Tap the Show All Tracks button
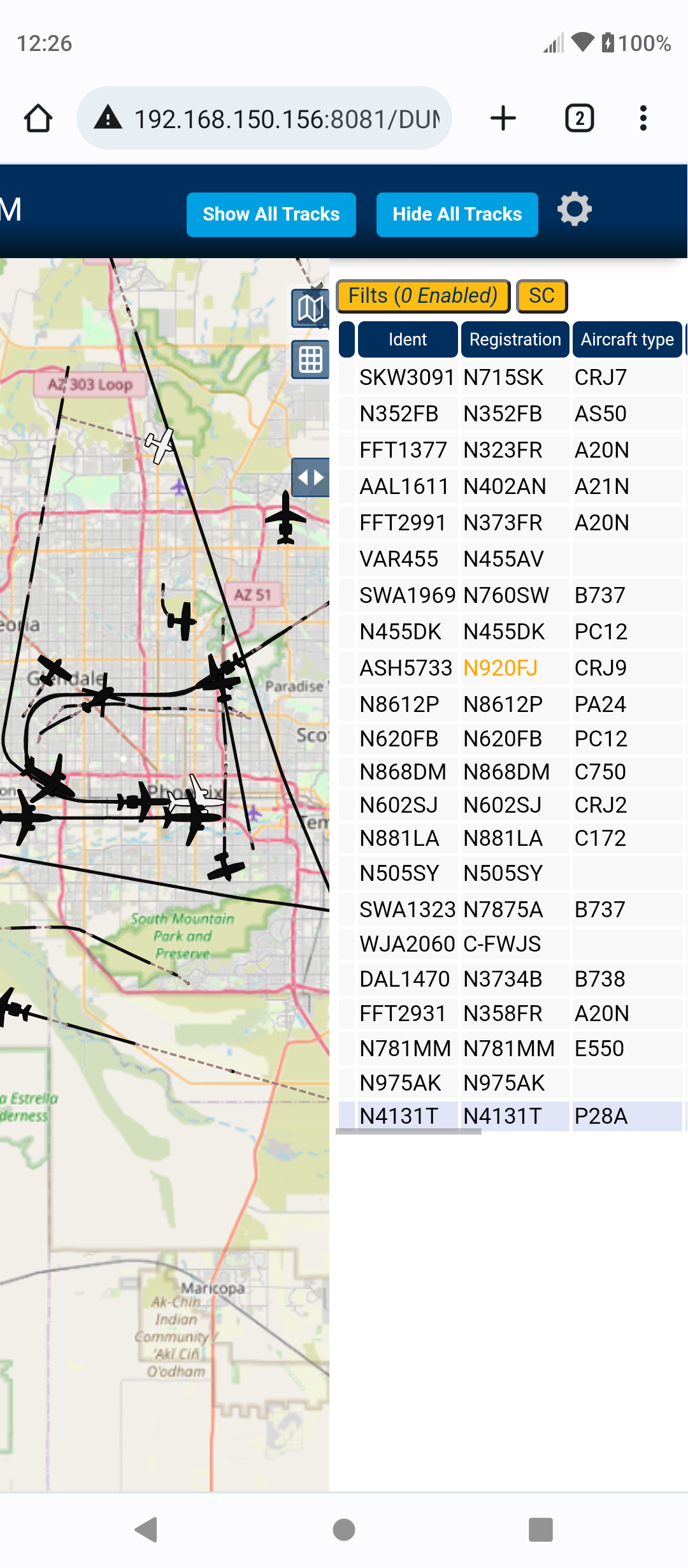 pyautogui.click(x=271, y=214)
